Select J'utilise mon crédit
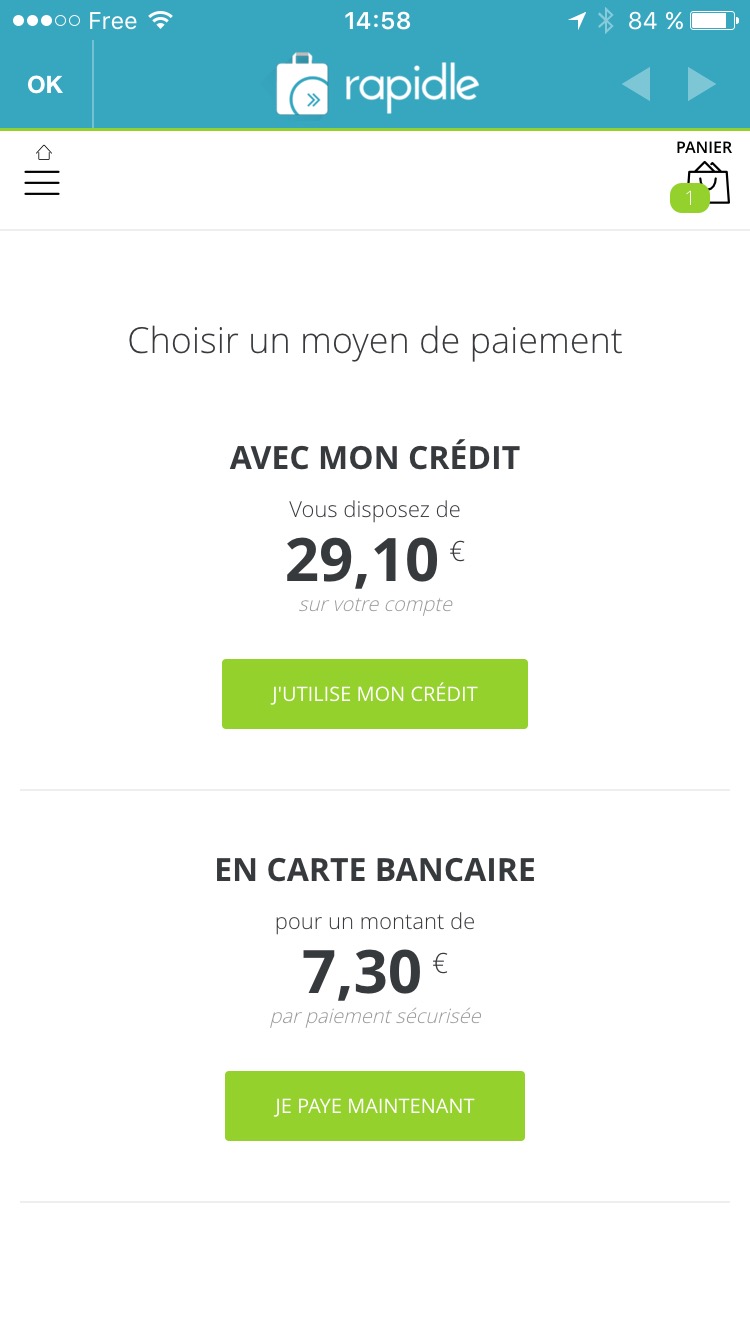Image resolution: width=750 pixels, height=1334 pixels. coord(374,694)
